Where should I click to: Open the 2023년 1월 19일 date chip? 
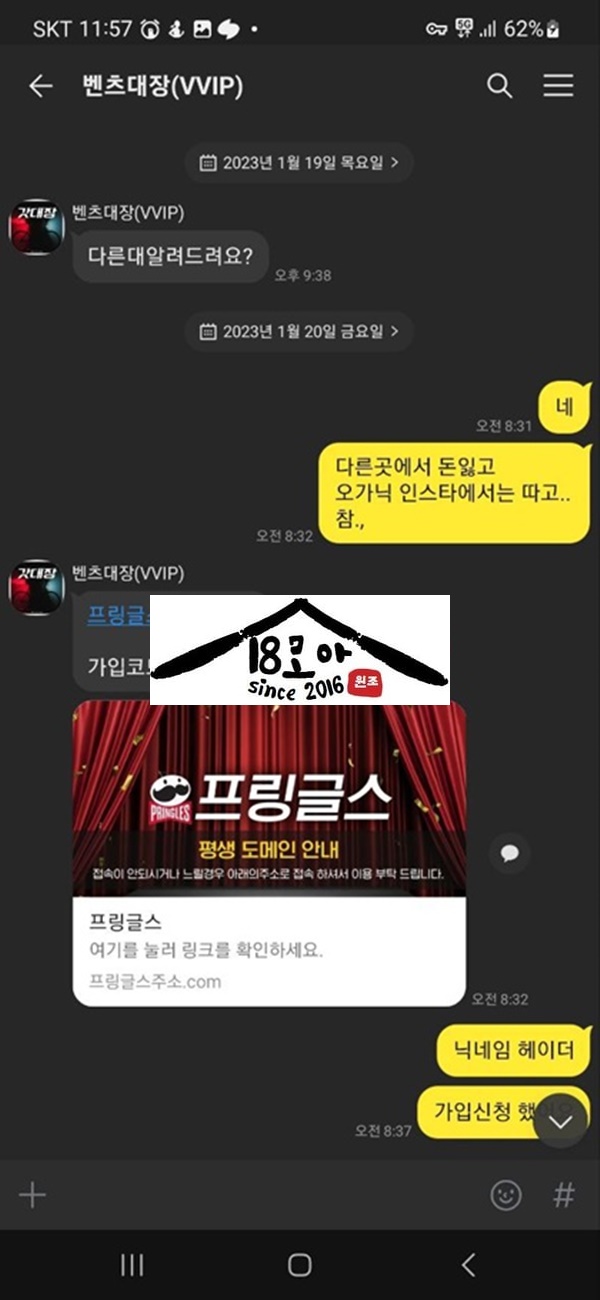(x=299, y=163)
